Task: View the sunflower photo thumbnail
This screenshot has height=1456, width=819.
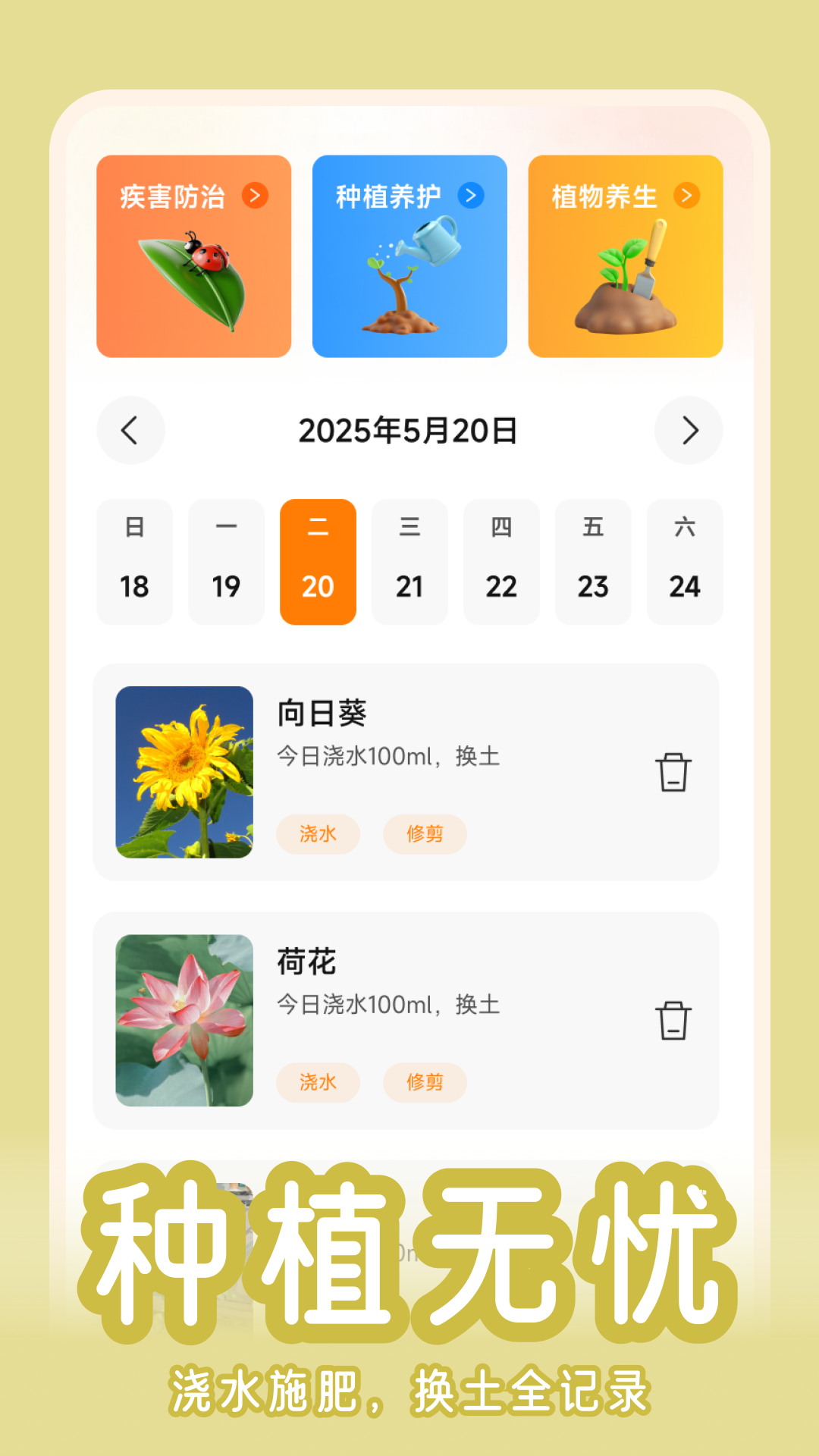Action: click(185, 772)
